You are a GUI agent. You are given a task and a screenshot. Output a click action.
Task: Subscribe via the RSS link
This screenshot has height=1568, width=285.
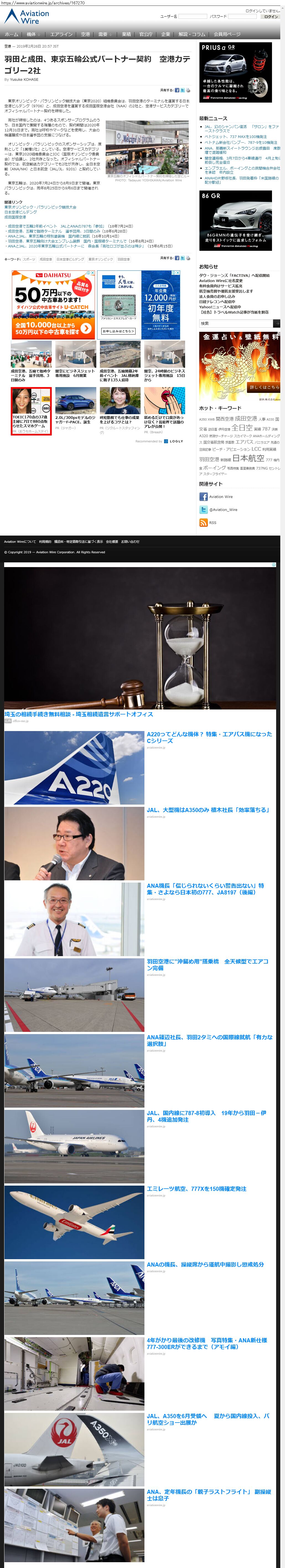point(212,522)
